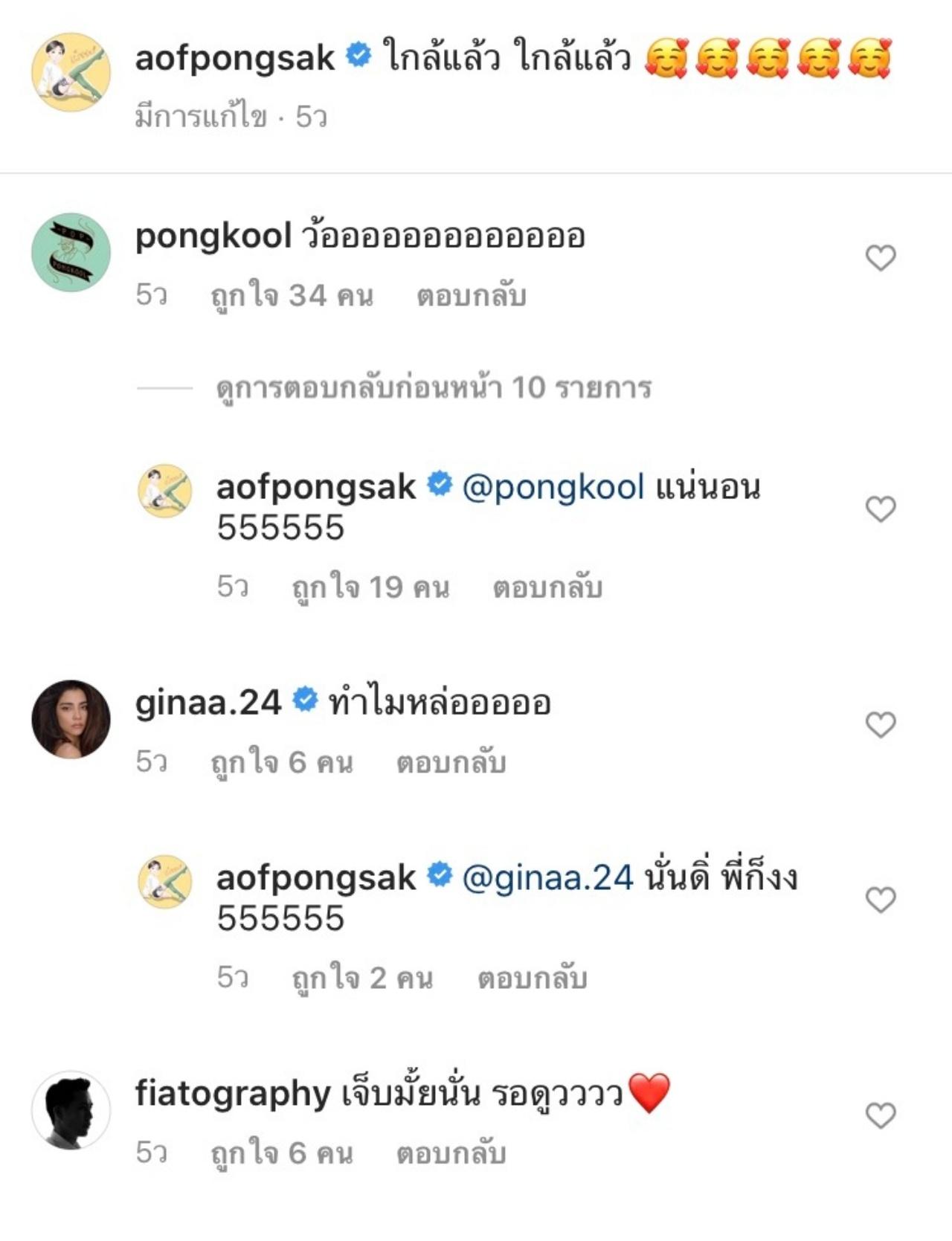Open fiatography's profile via username
This screenshot has height=1241, width=952.
coord(232,1094)
